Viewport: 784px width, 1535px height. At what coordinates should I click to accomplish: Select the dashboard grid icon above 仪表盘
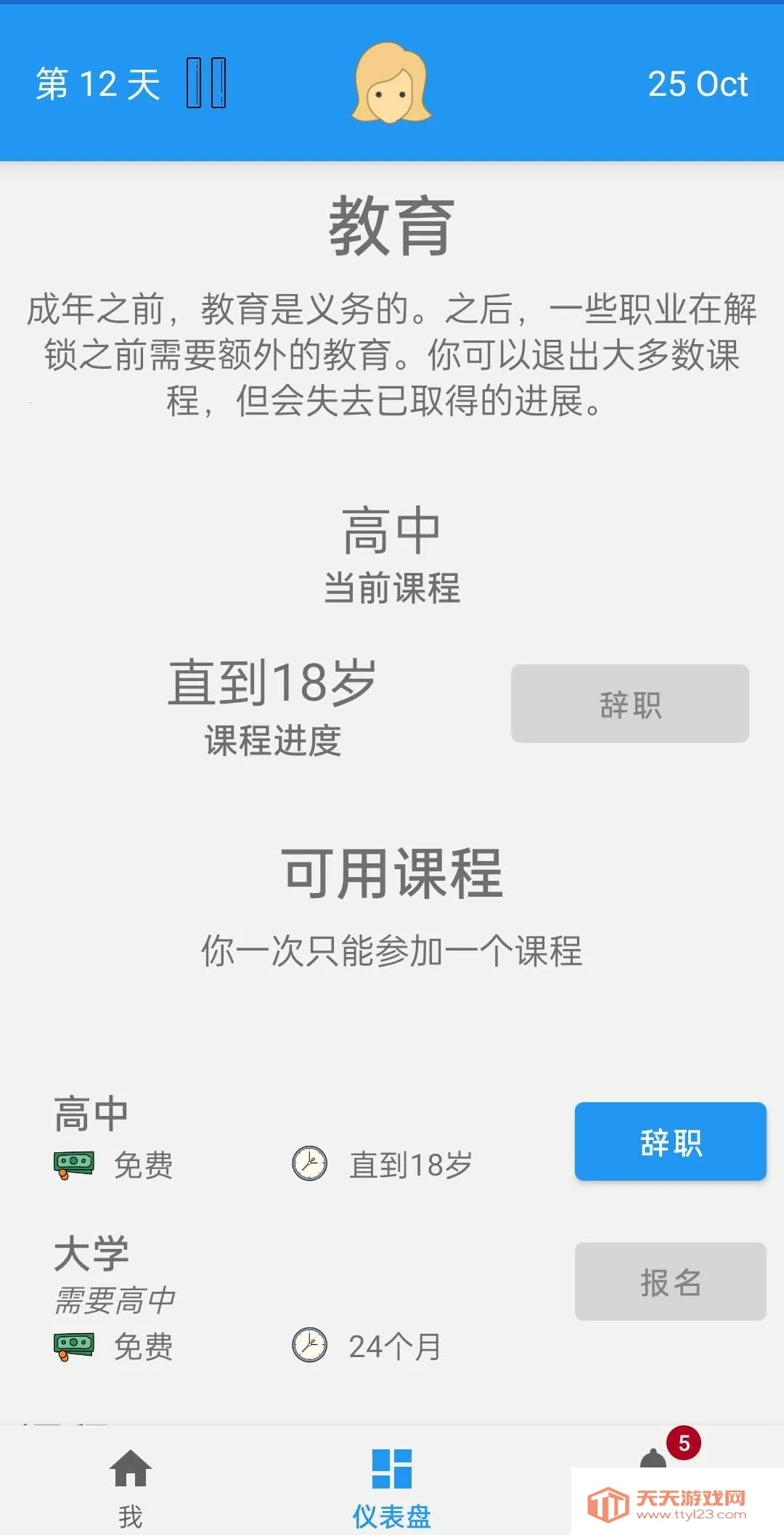391,1467
